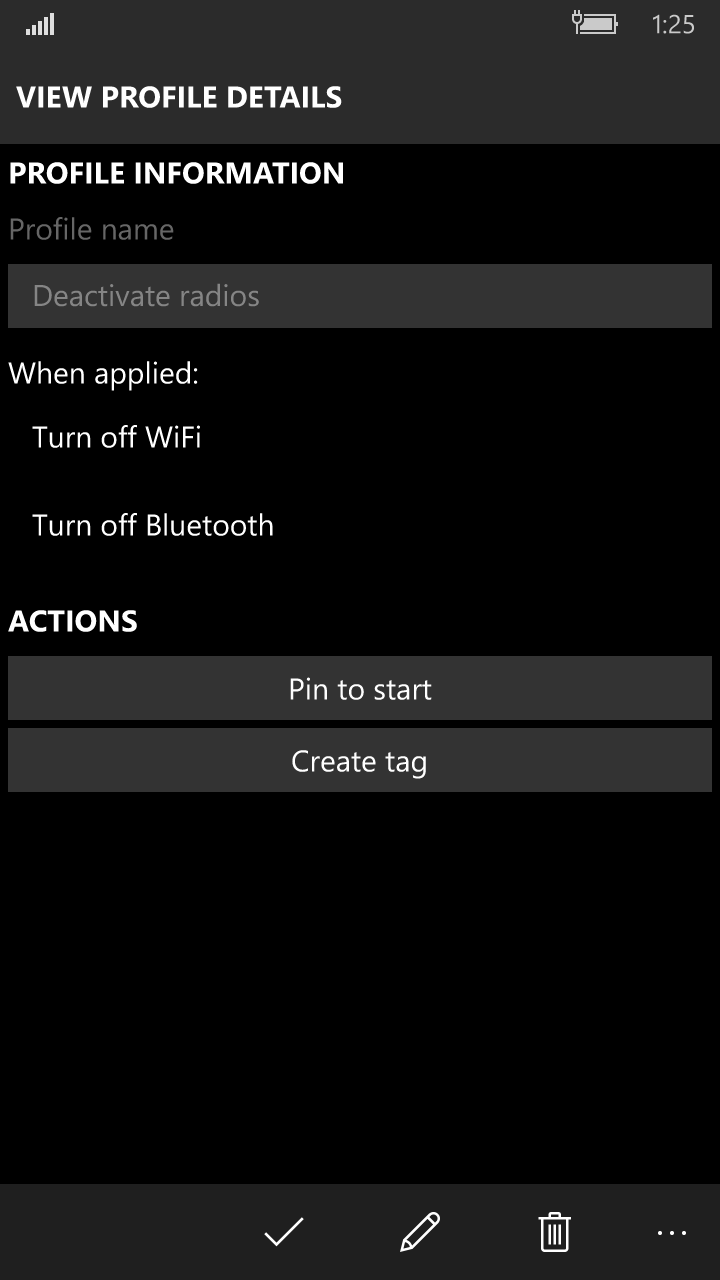Tap the ACTIONS section header

72,620
